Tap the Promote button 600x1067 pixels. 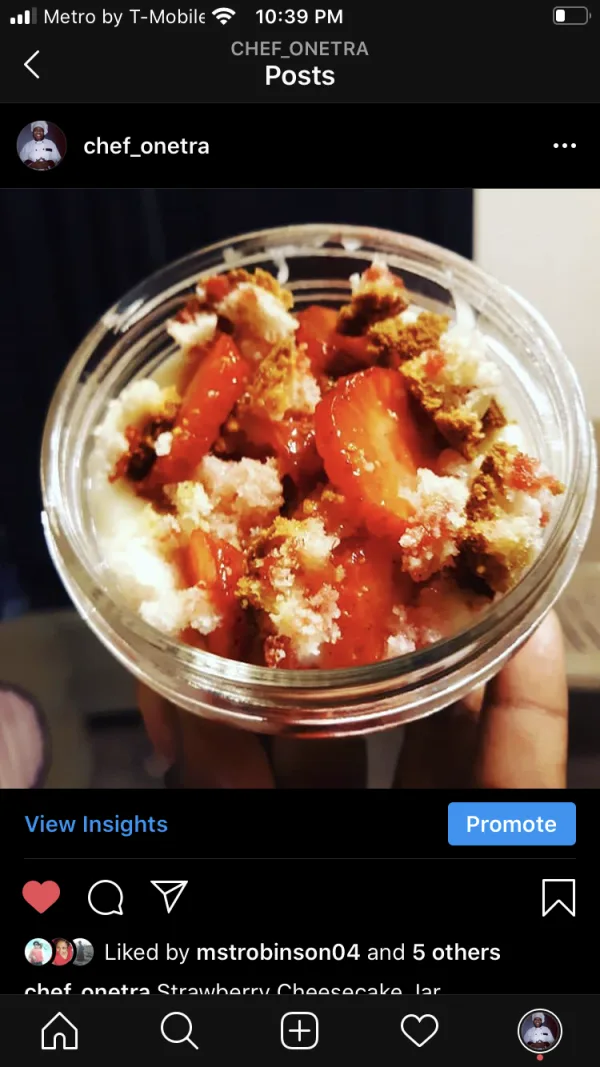[x=511, y=824]
